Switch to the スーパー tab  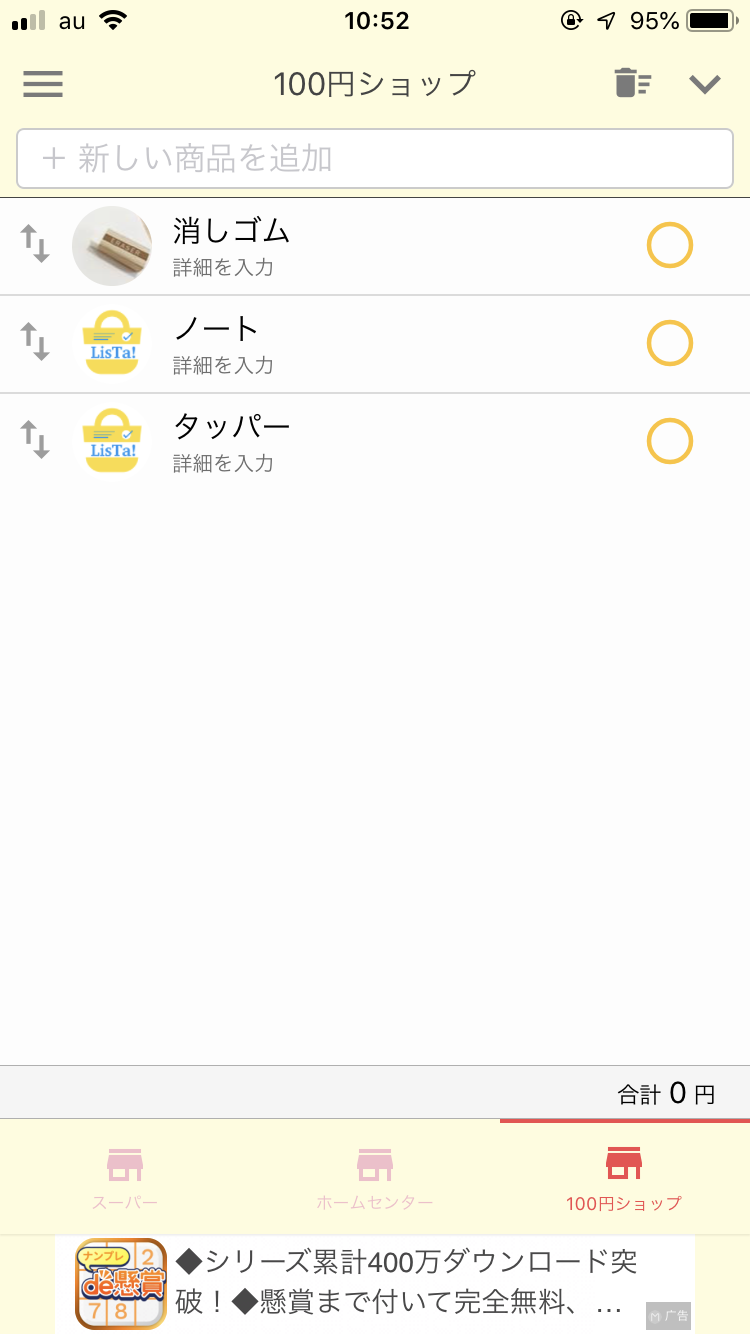pos(125,1178)
